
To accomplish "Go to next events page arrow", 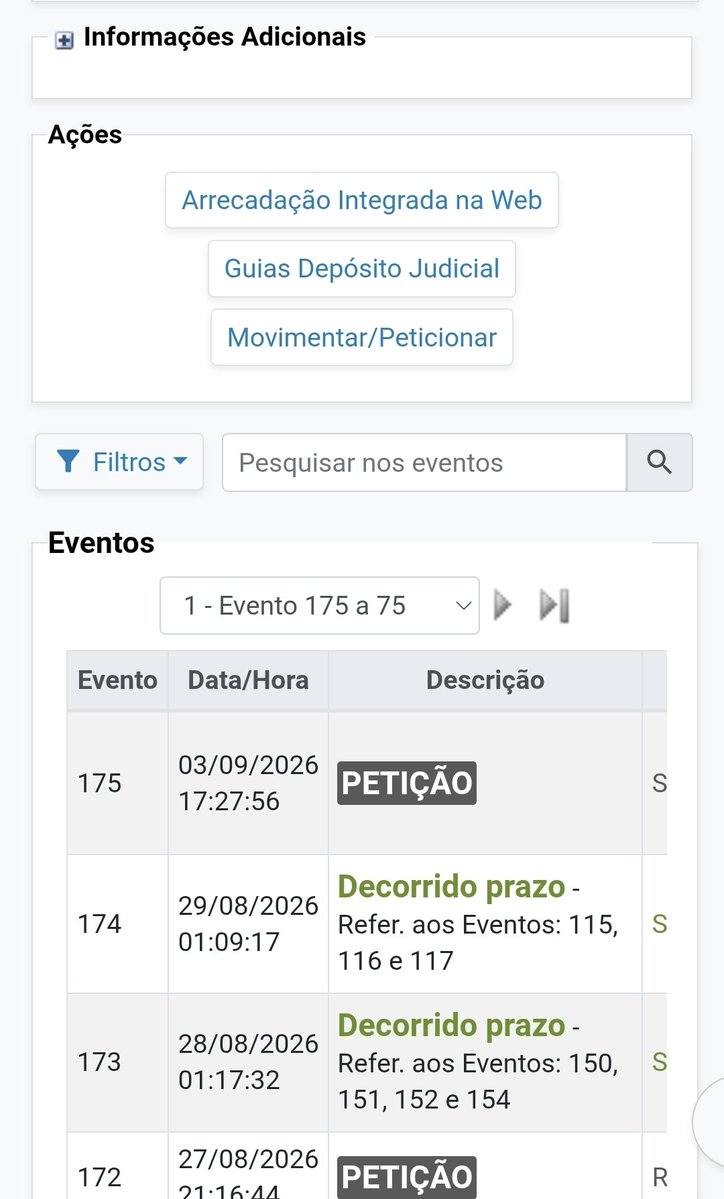I will [502, 606].
